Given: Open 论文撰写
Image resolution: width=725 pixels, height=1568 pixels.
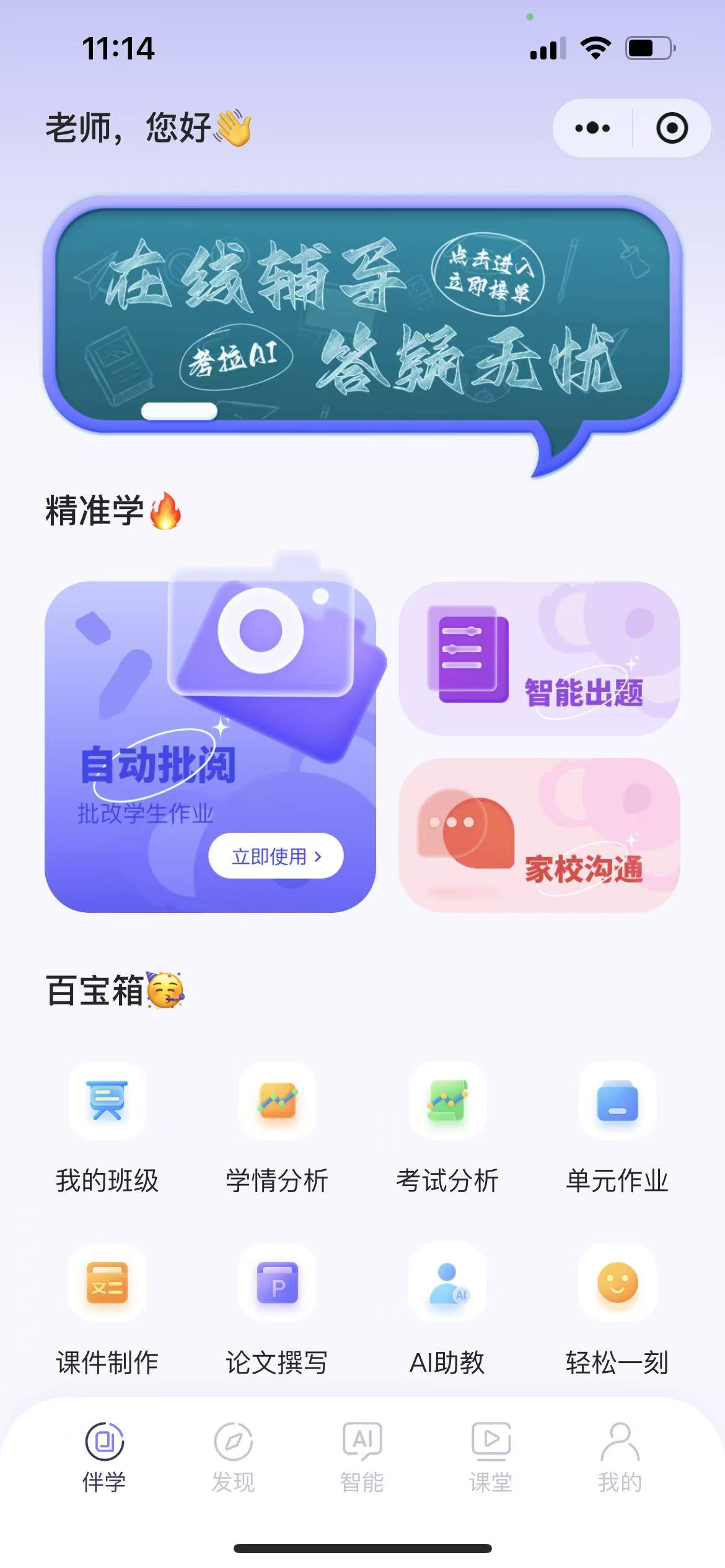Looking at the screenshot, I should (277, 1308).
